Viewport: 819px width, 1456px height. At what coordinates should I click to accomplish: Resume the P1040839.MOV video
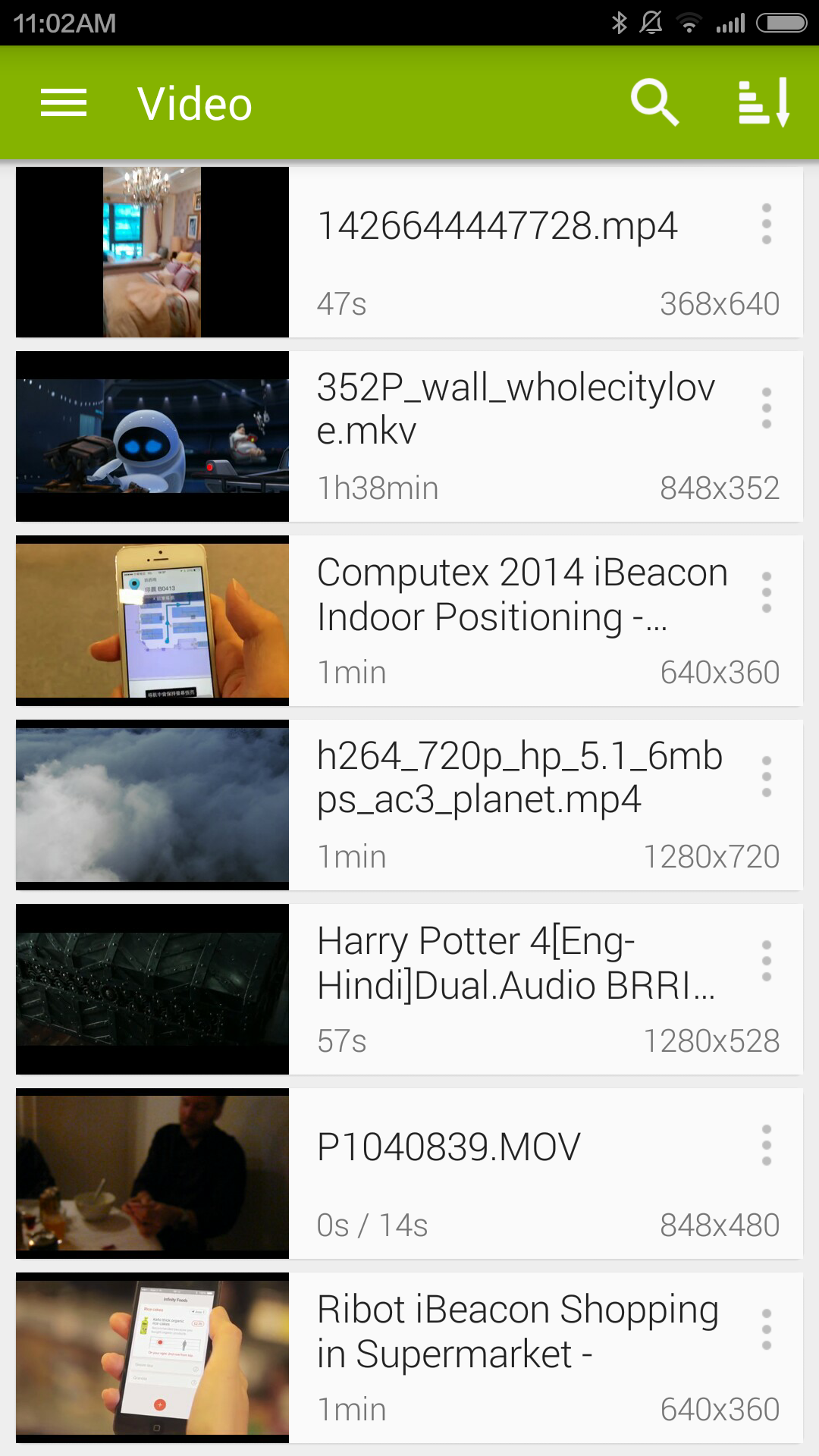[409, 1174]
